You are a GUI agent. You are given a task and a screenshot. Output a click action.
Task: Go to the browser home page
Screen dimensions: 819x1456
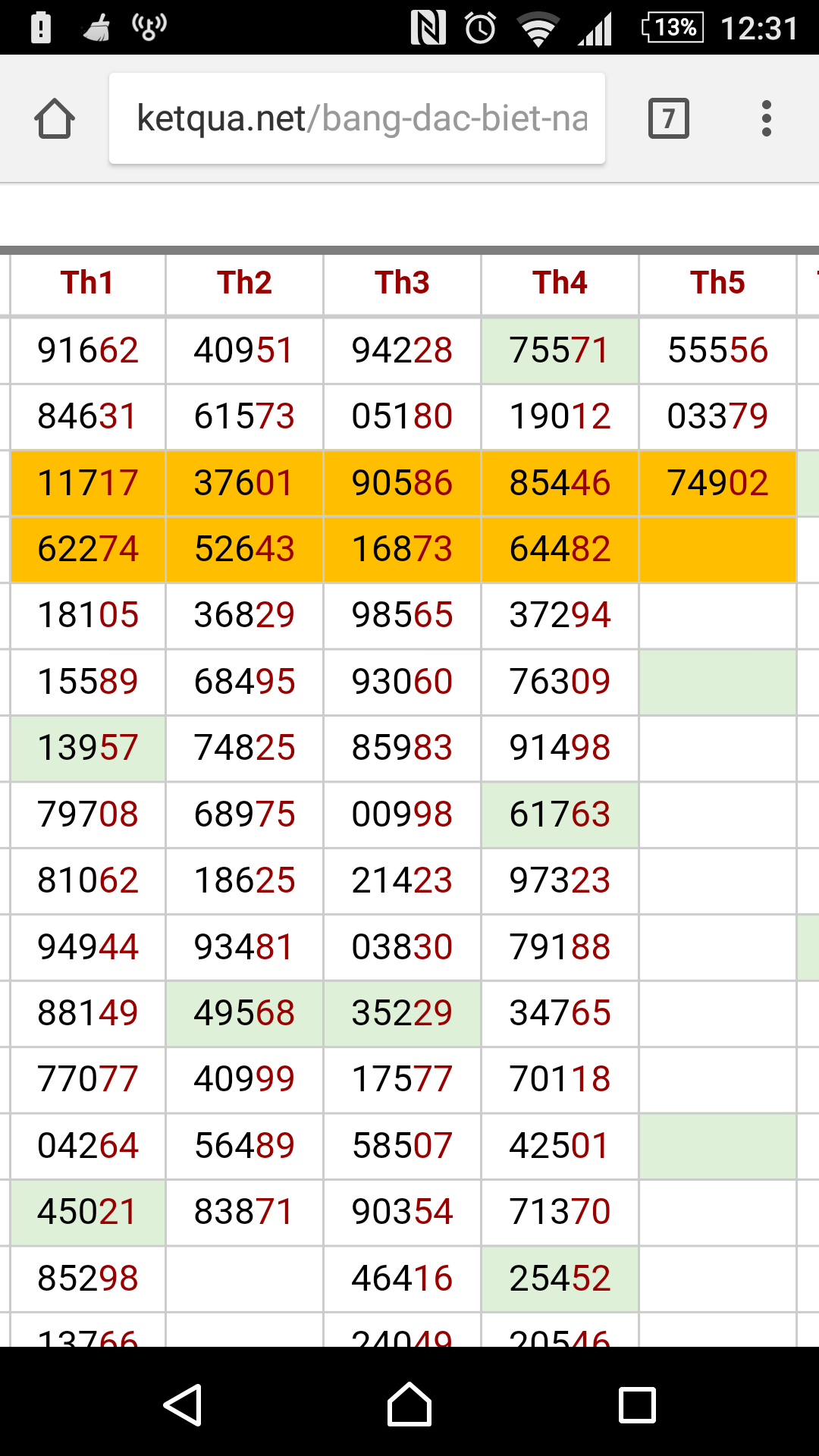tap(55, 119)
